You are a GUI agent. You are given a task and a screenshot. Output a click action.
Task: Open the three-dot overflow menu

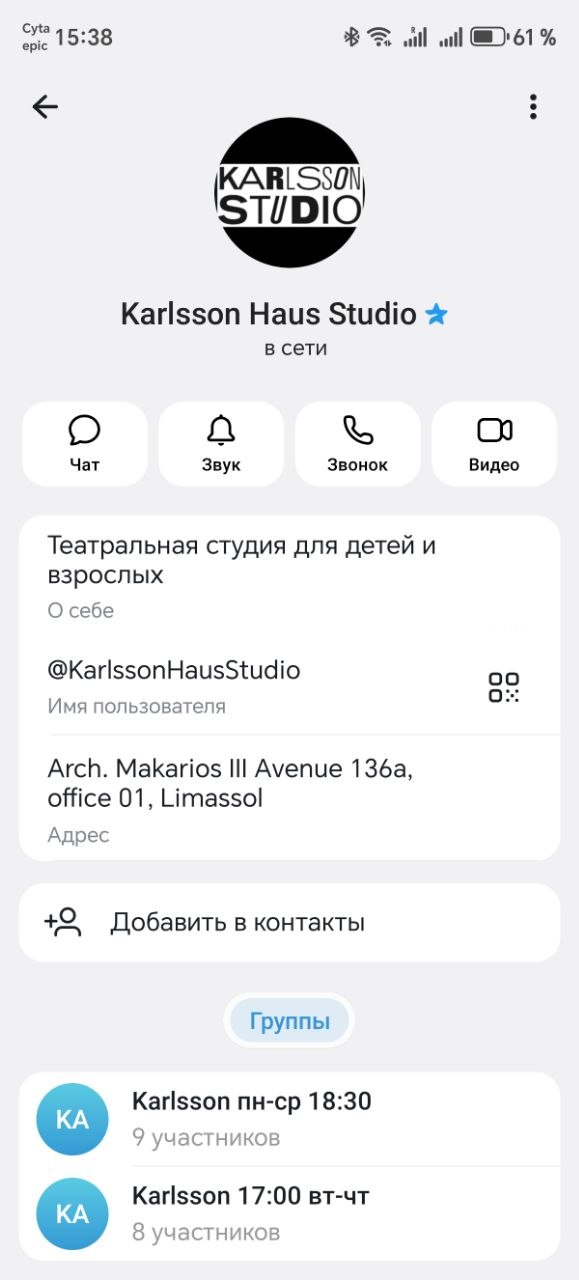point(533,107)
